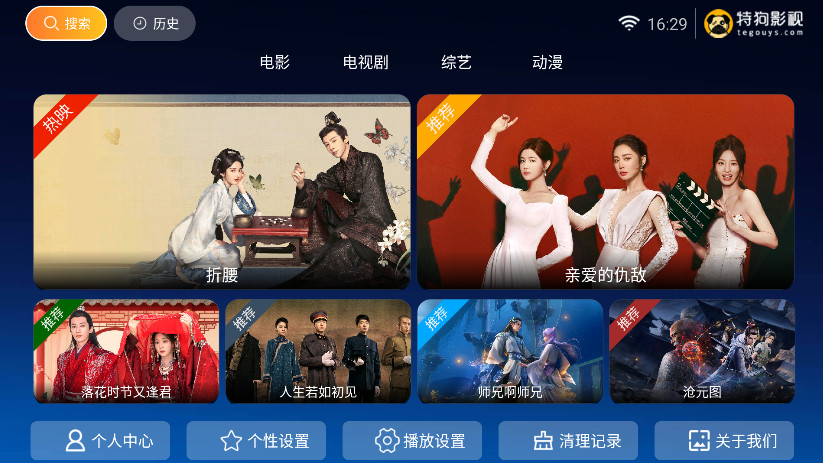Select the 沧元图 recommended tile

[x=702, y=351]
